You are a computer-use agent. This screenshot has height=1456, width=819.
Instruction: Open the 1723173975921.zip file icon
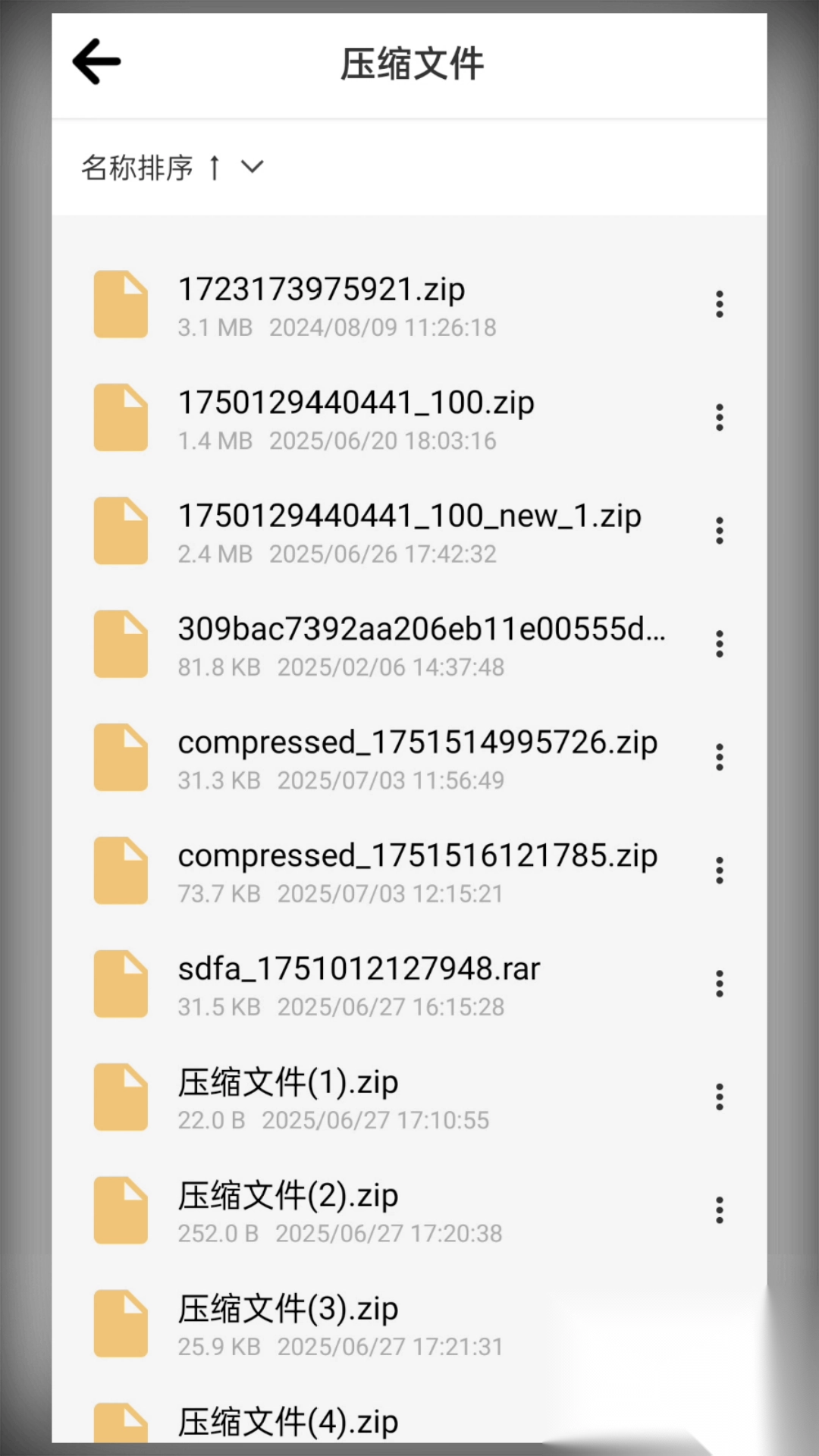click(x=120, y=304)
